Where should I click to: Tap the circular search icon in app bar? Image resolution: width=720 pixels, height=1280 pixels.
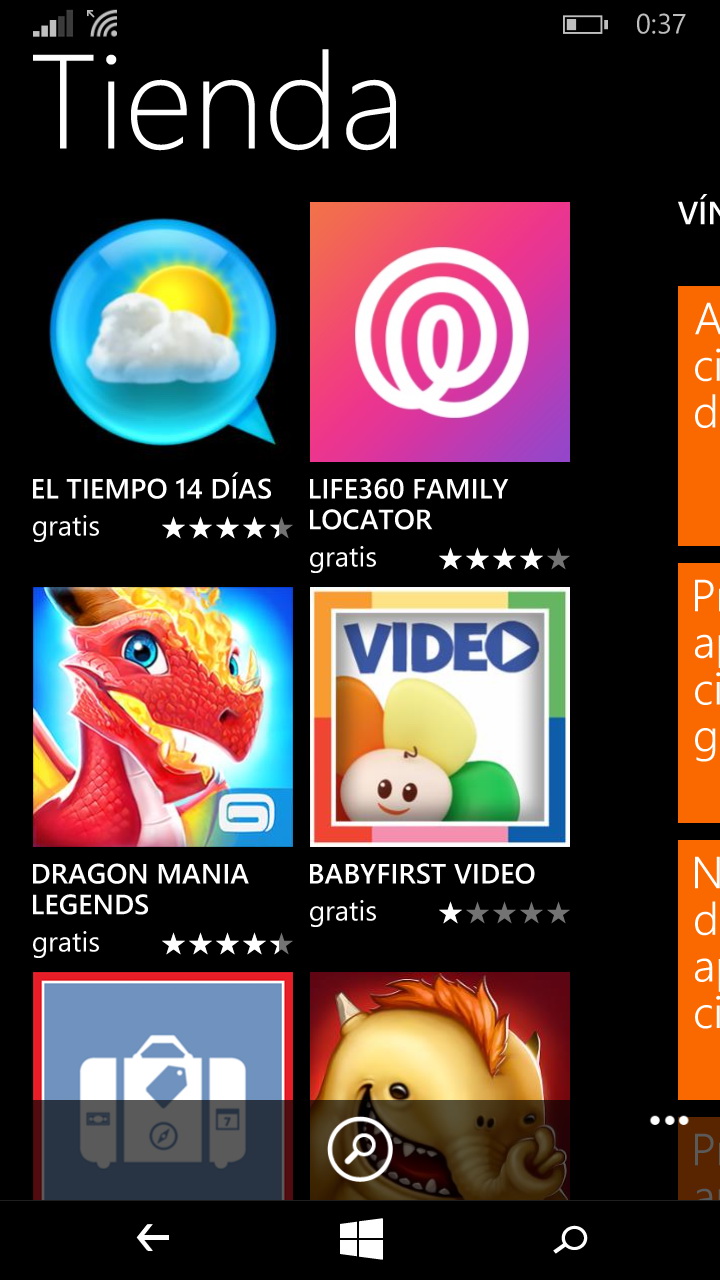(360, 1149)
